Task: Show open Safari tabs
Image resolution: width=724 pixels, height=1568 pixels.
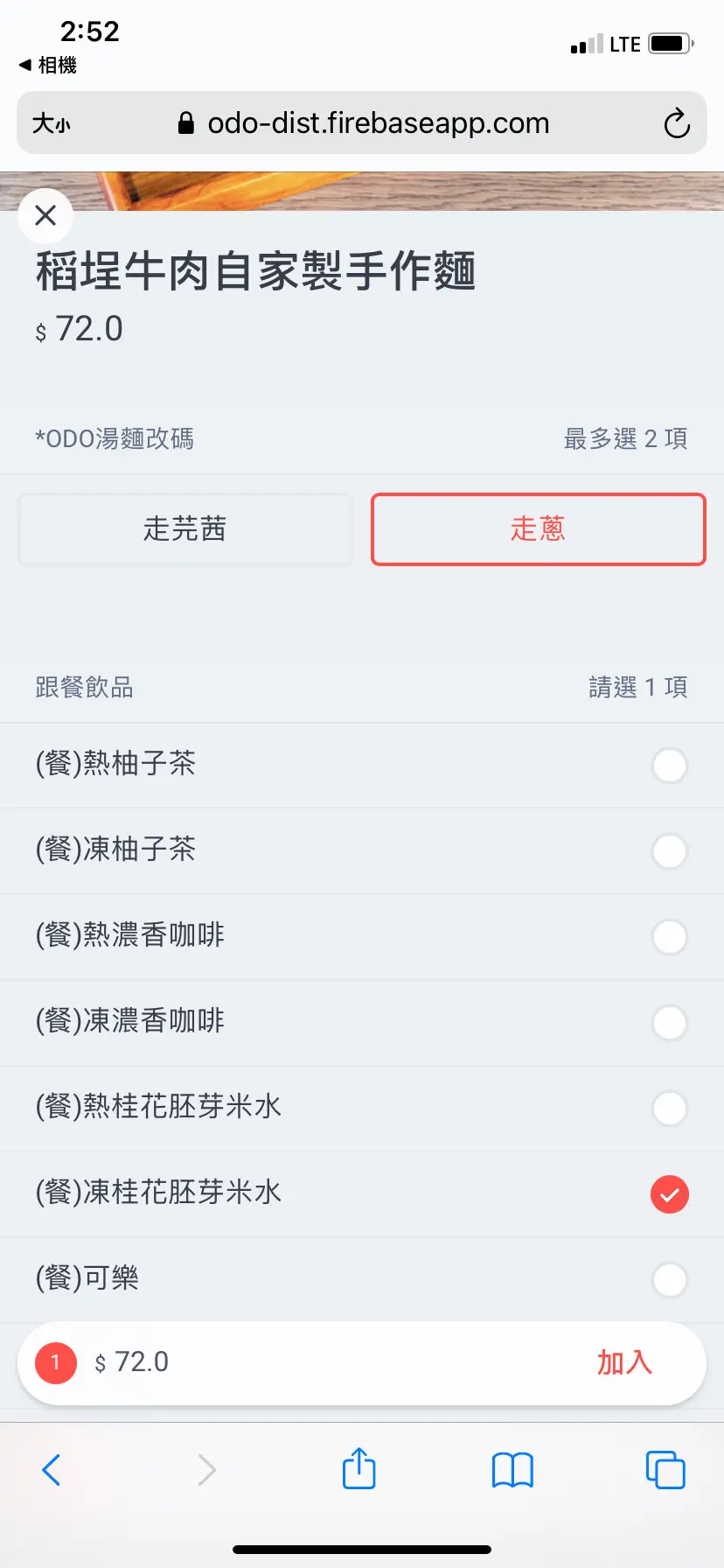Action: [x=665, y=1470]
